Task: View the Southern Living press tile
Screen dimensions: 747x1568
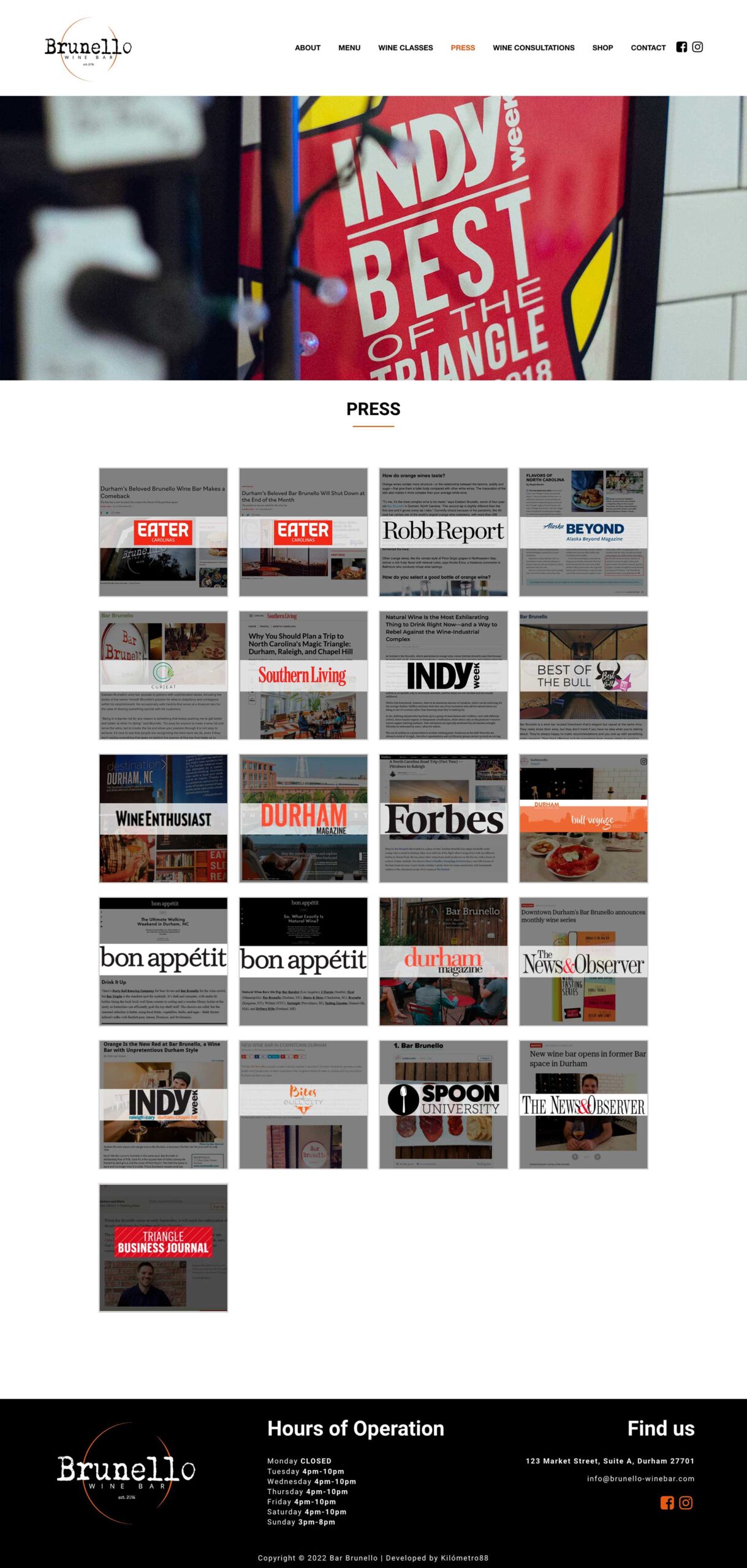Action: click(x=303, y=675)
